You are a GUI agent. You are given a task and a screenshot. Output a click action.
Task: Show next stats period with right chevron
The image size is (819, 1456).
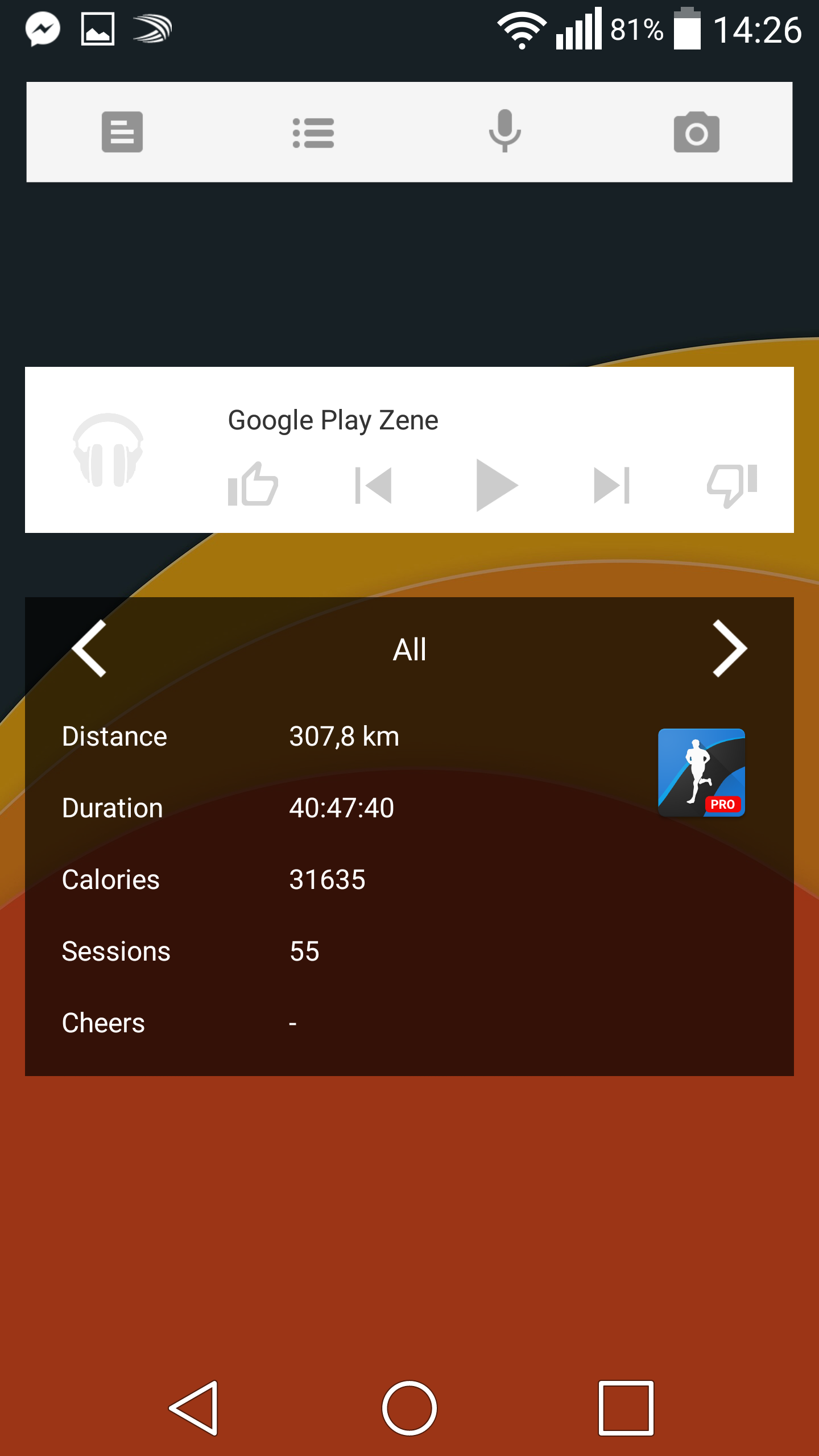click(730, 648)
